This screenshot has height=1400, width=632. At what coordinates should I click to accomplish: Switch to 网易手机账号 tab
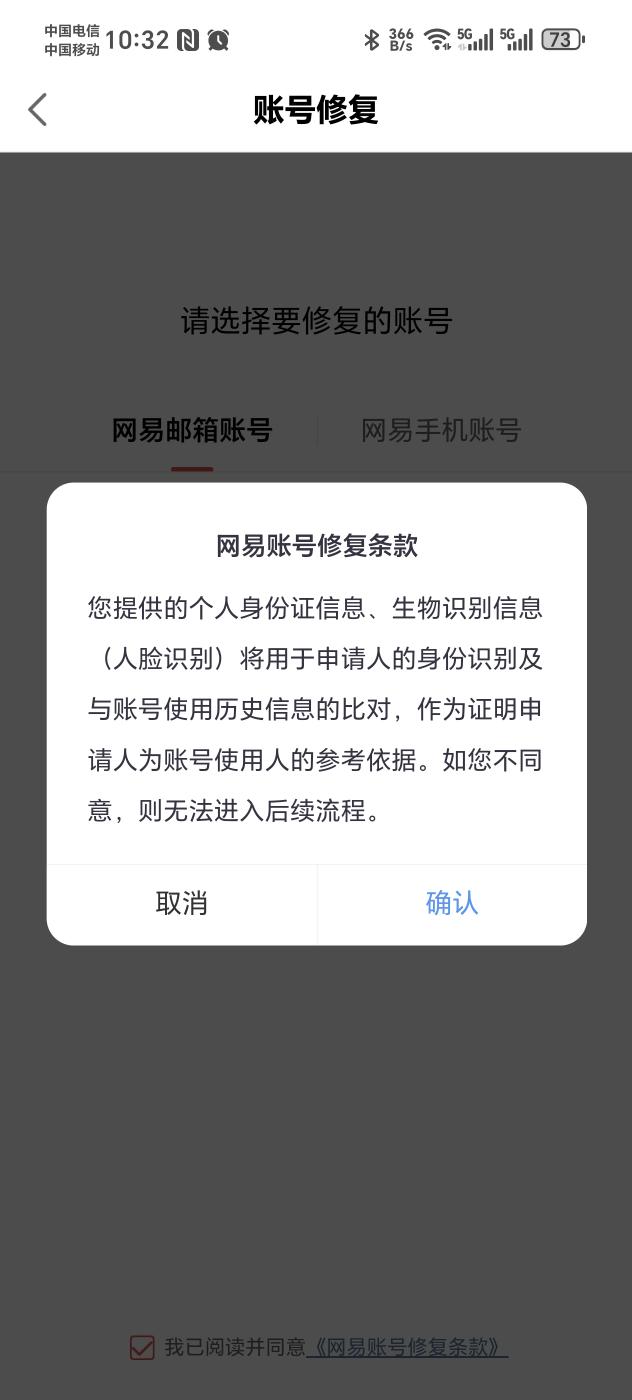pyautogui.click(x=441, y=431)
